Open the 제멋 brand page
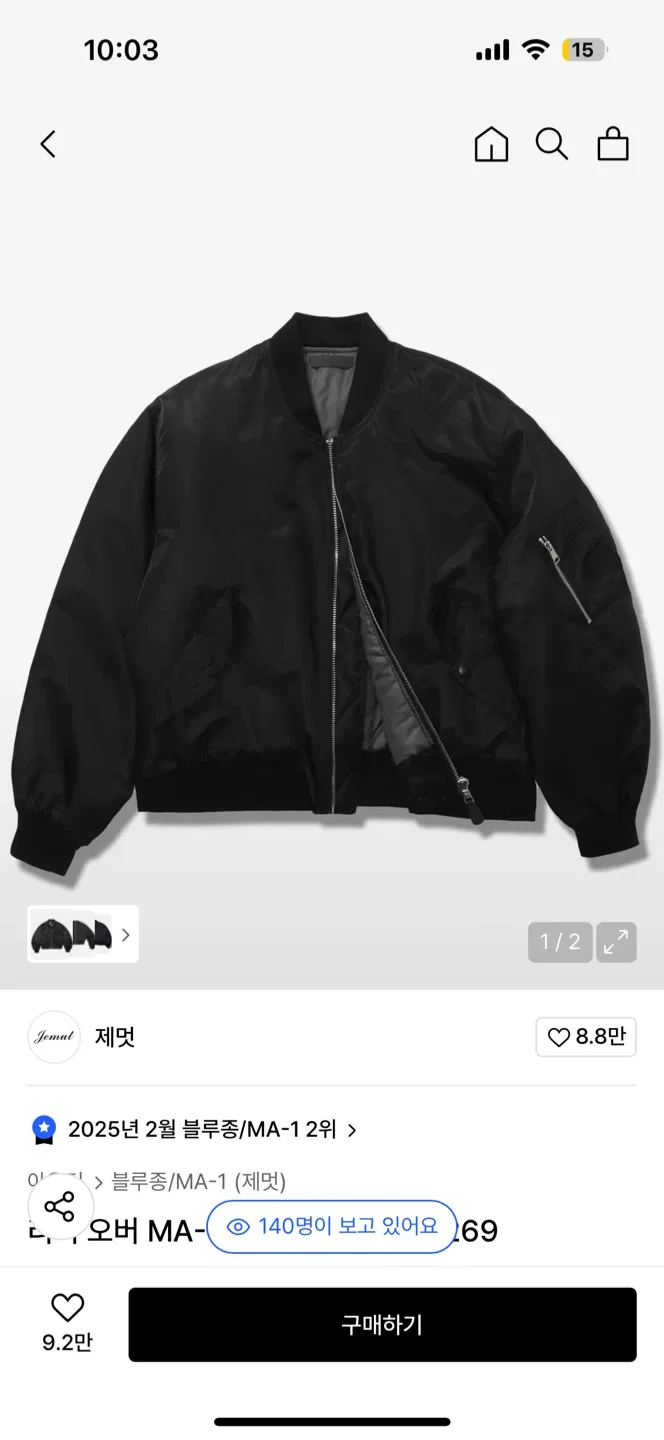Viewport: 664px width, 1440px height. point(114,1037)
